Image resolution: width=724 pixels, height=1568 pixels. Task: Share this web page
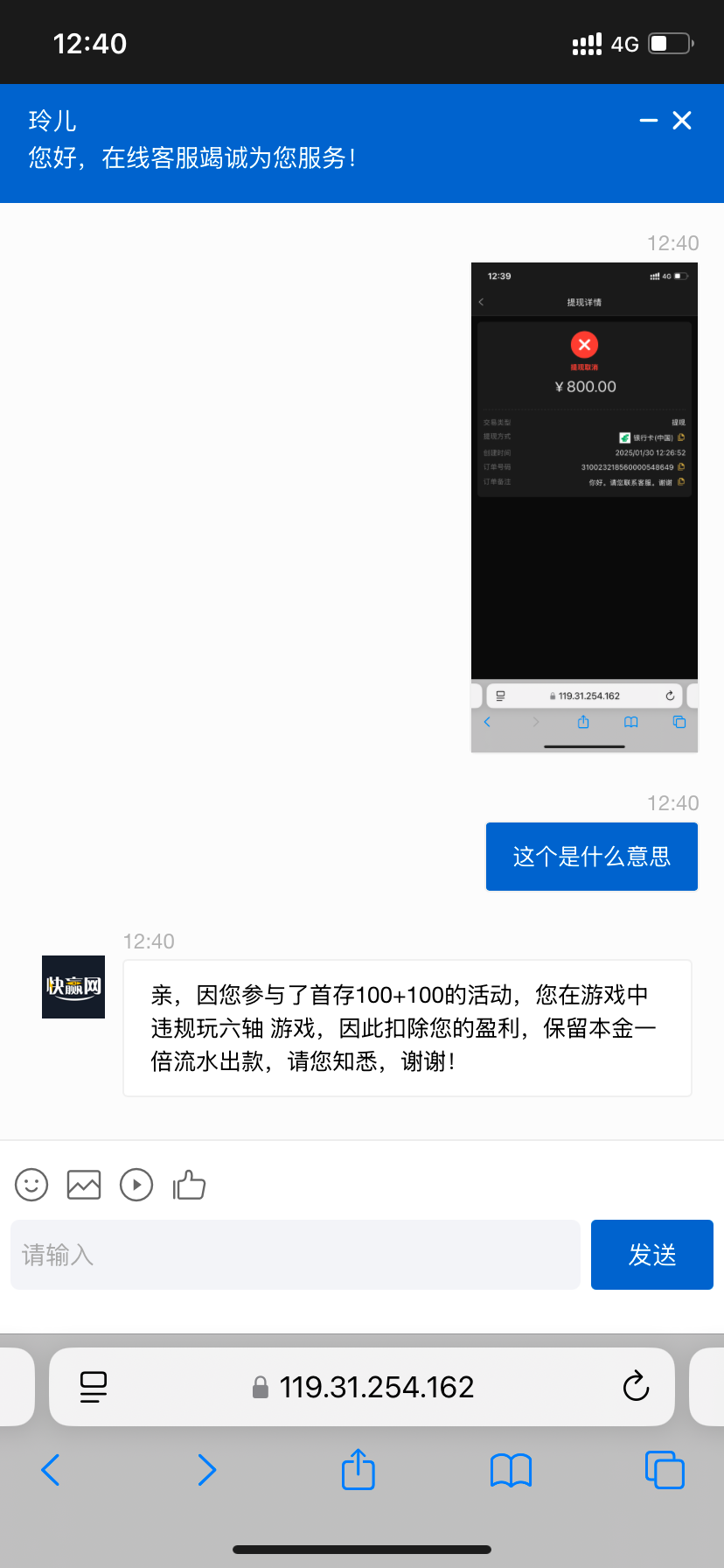pyautogui.click(x=359, y=1470)
